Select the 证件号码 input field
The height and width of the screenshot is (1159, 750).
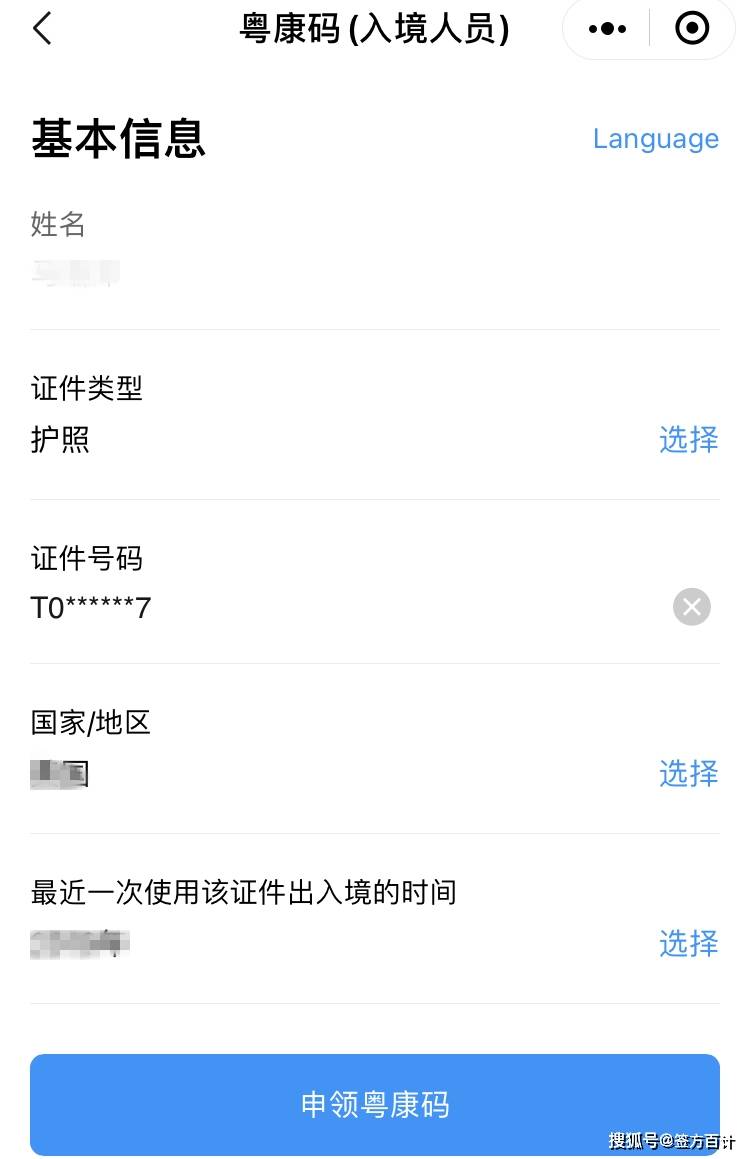(300, 607)
